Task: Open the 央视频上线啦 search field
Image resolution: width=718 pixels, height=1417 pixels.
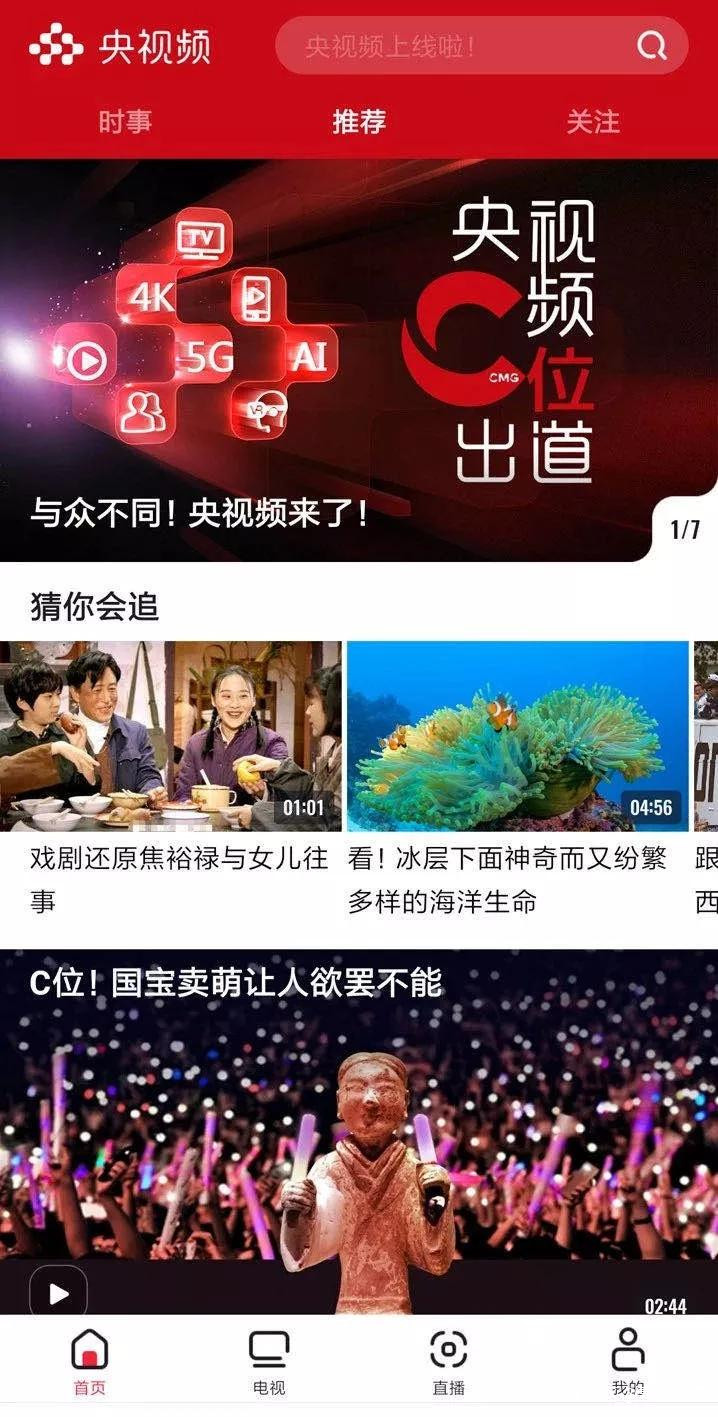Action: point(450,46)
